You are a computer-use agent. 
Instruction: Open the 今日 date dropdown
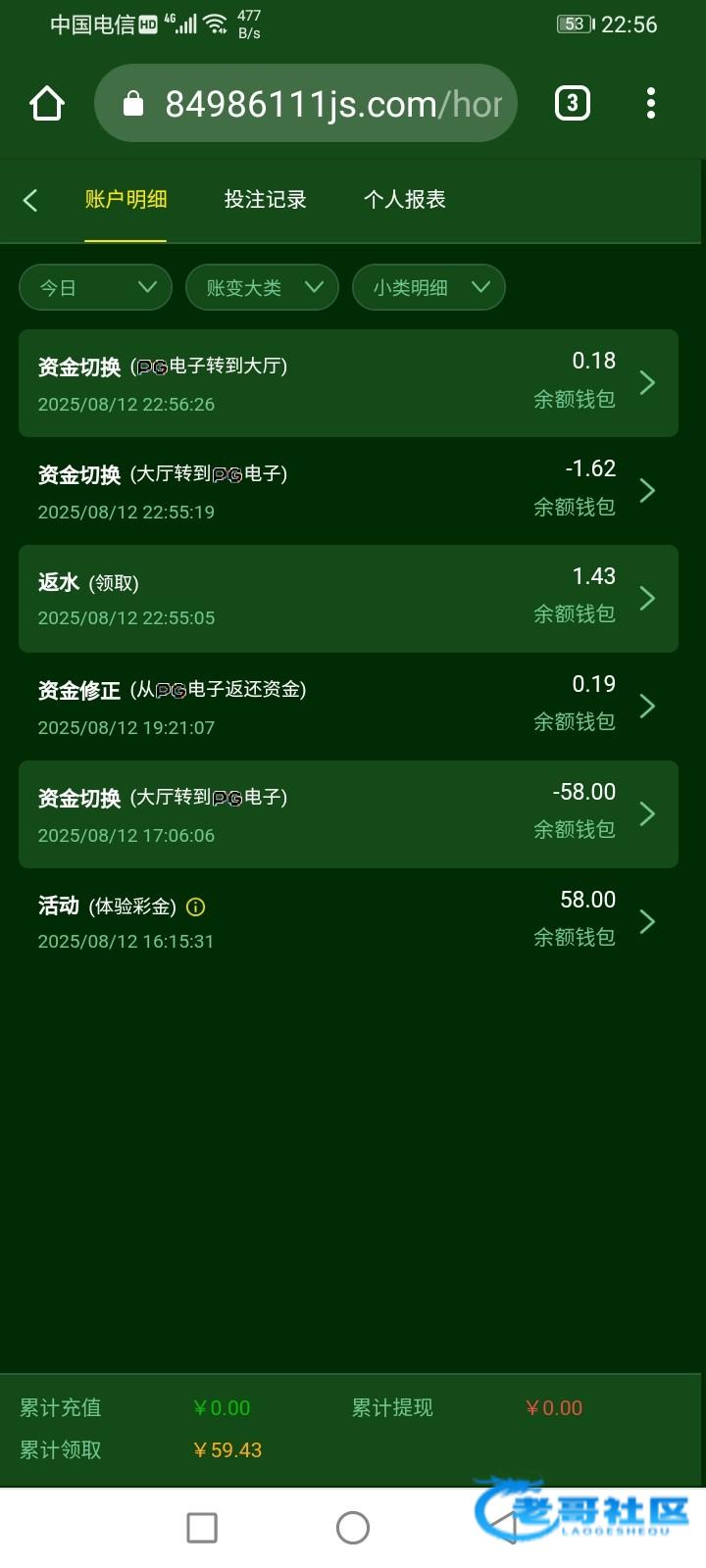tap(95, 287)
